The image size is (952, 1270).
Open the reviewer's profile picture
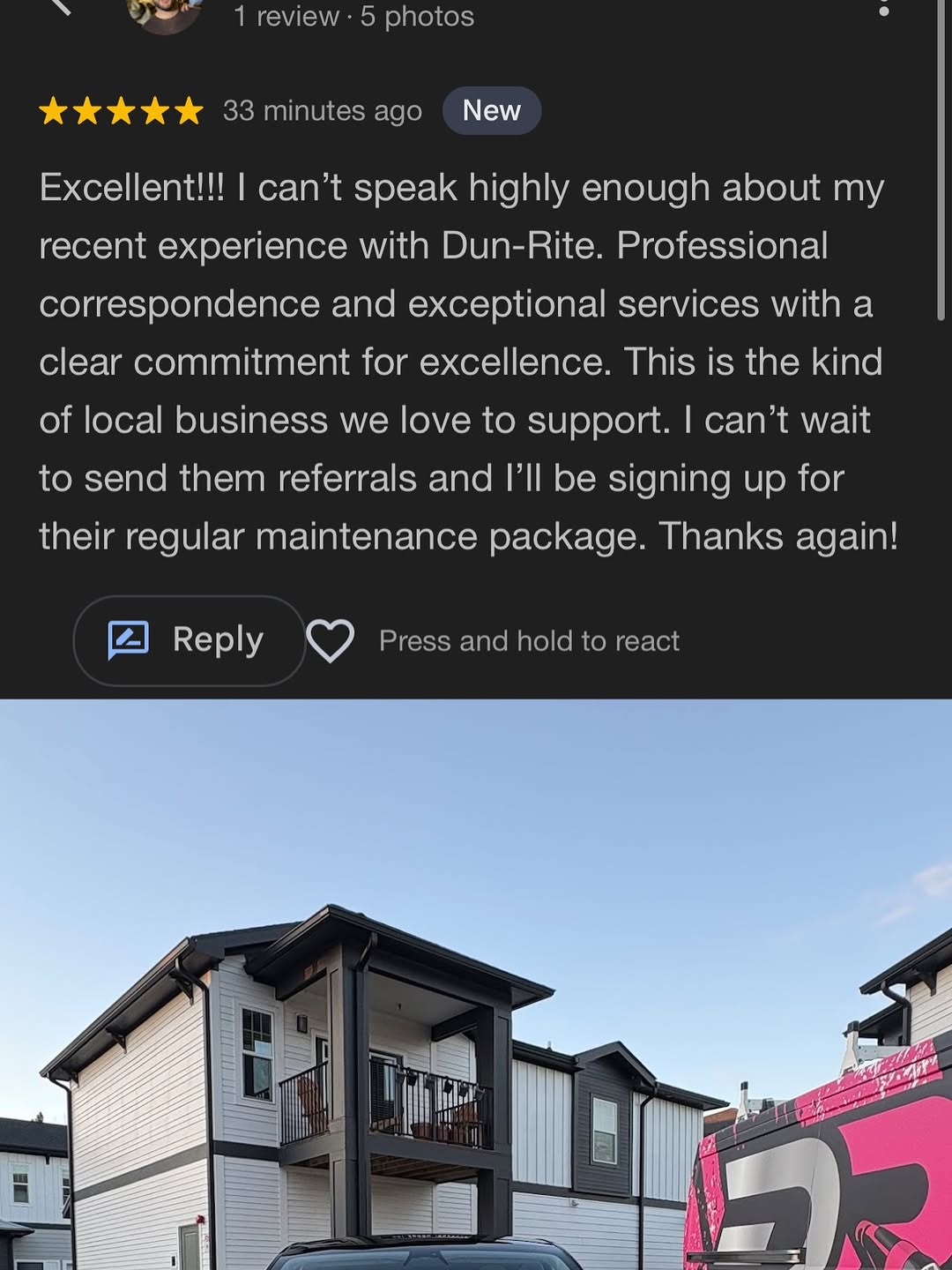pyautogui.click(x=164, y=14)
